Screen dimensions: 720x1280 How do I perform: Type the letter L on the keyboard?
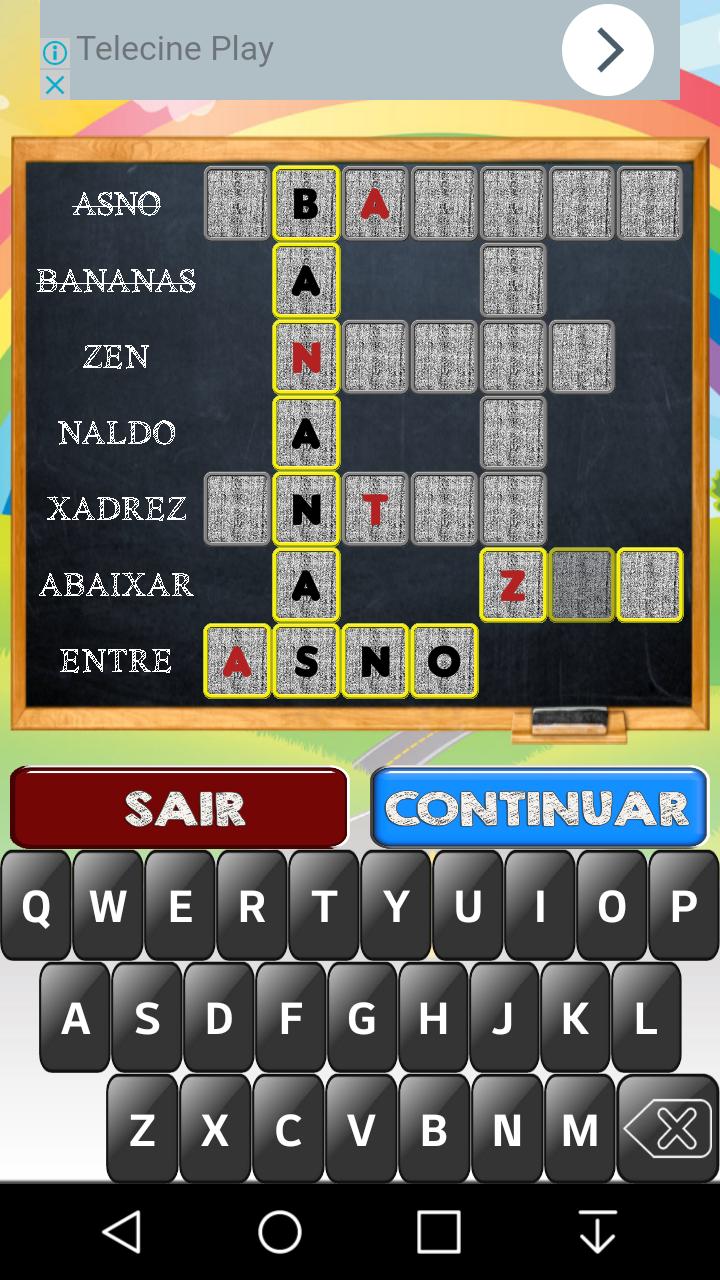coord(646,1018)
